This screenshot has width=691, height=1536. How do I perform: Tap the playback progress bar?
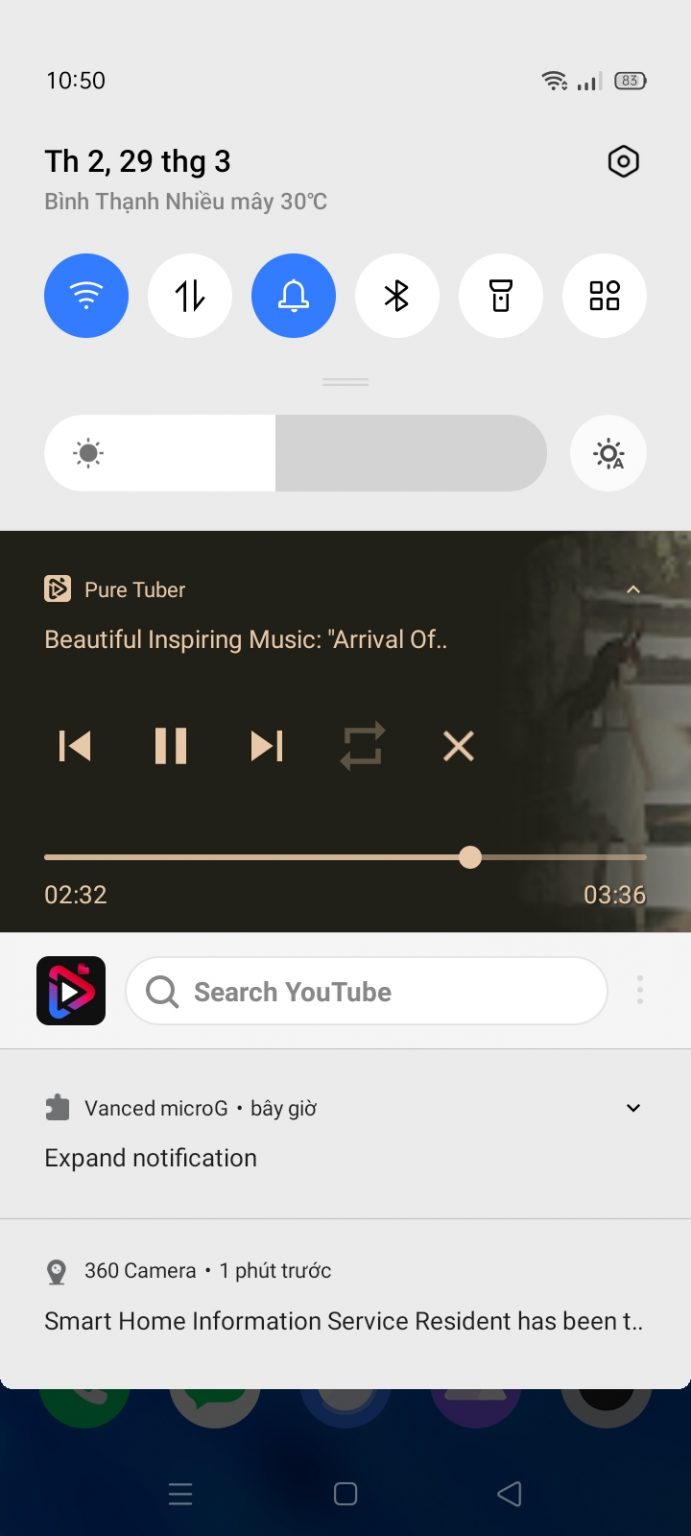click(x=345, y=857)
